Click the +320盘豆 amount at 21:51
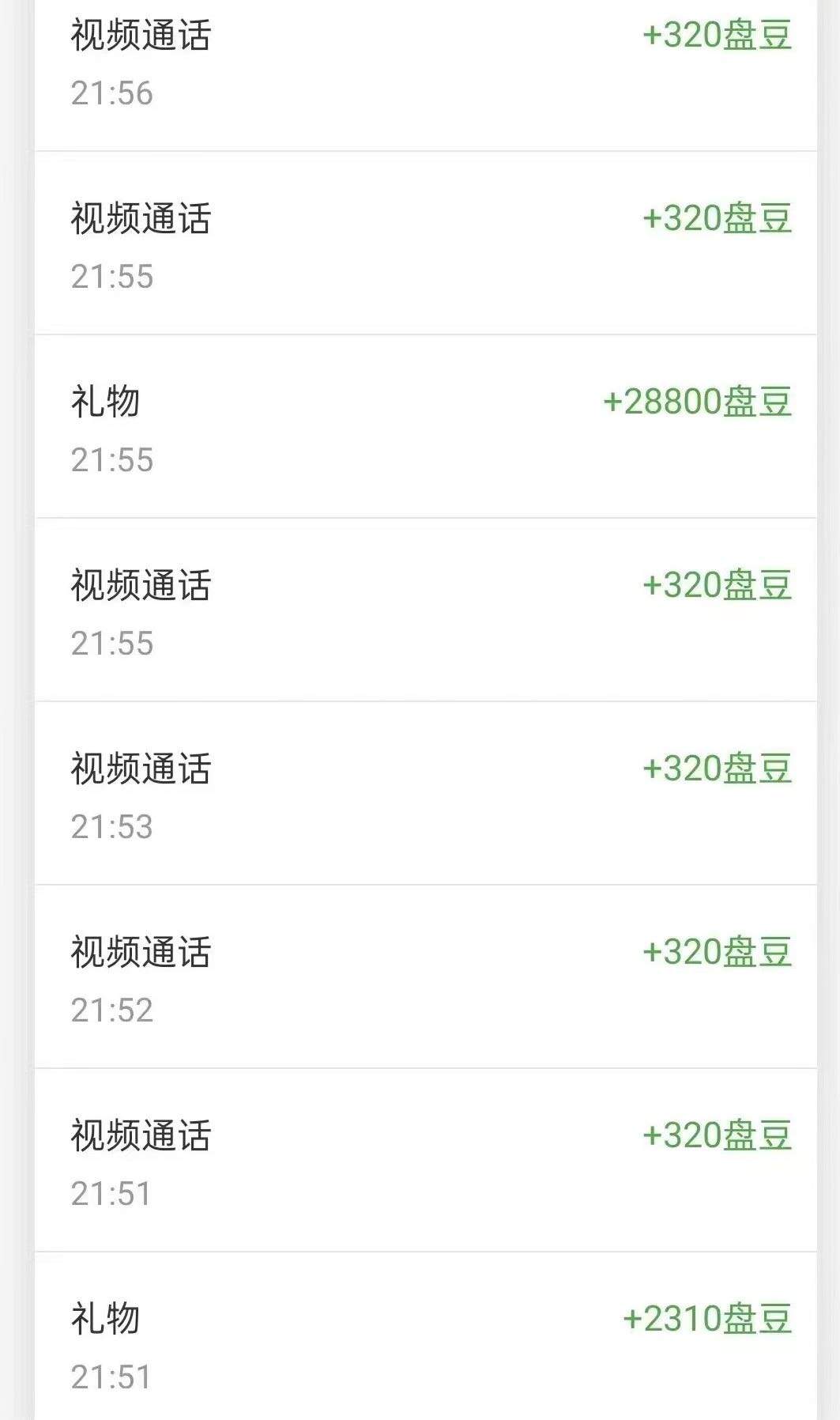This screenshot has height=1420, width=840. pyautogui.click(x=715, y=1137)
